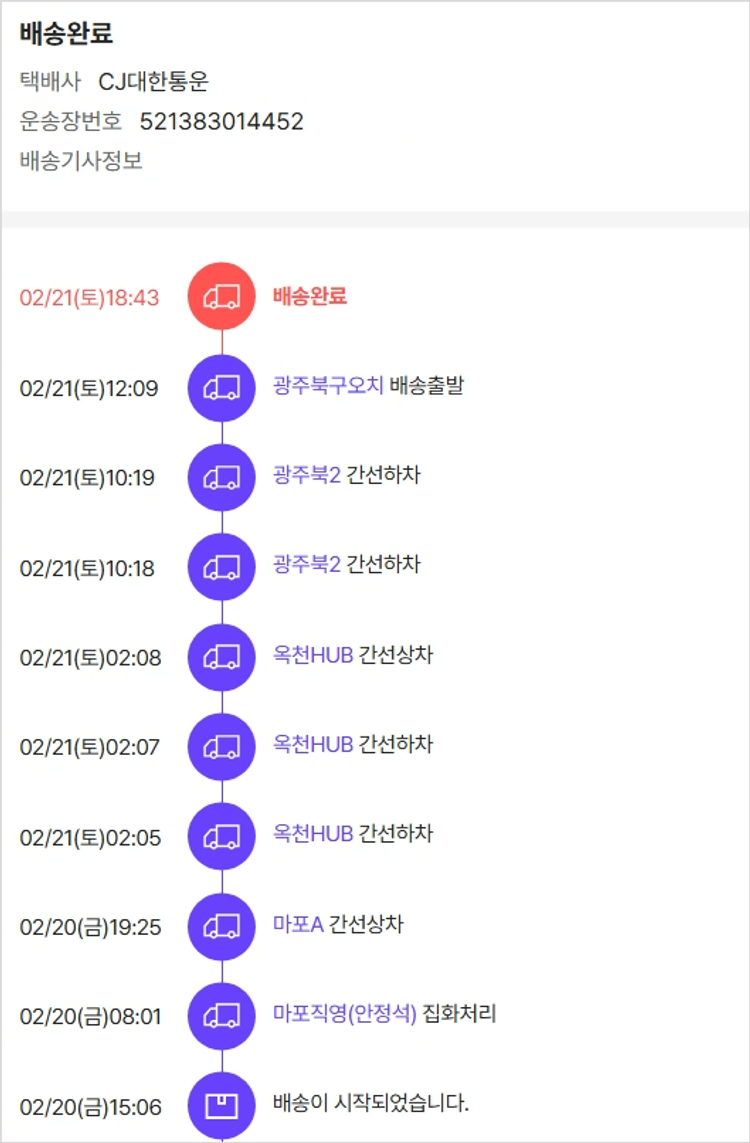This screenshot has height=1143, width=750.
Task: Open the 광주북구오치 branch link
Action: tap(328, 386)
